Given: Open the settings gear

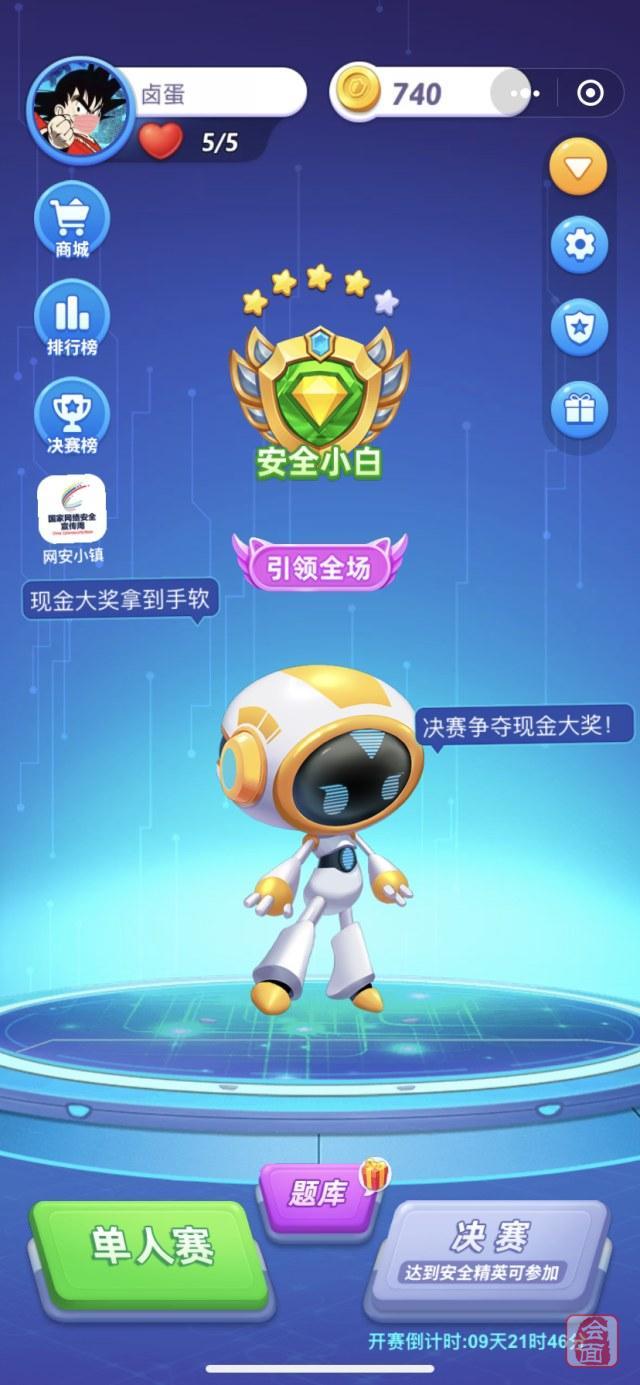Looking at the screenshot, I should coord(578,245).
